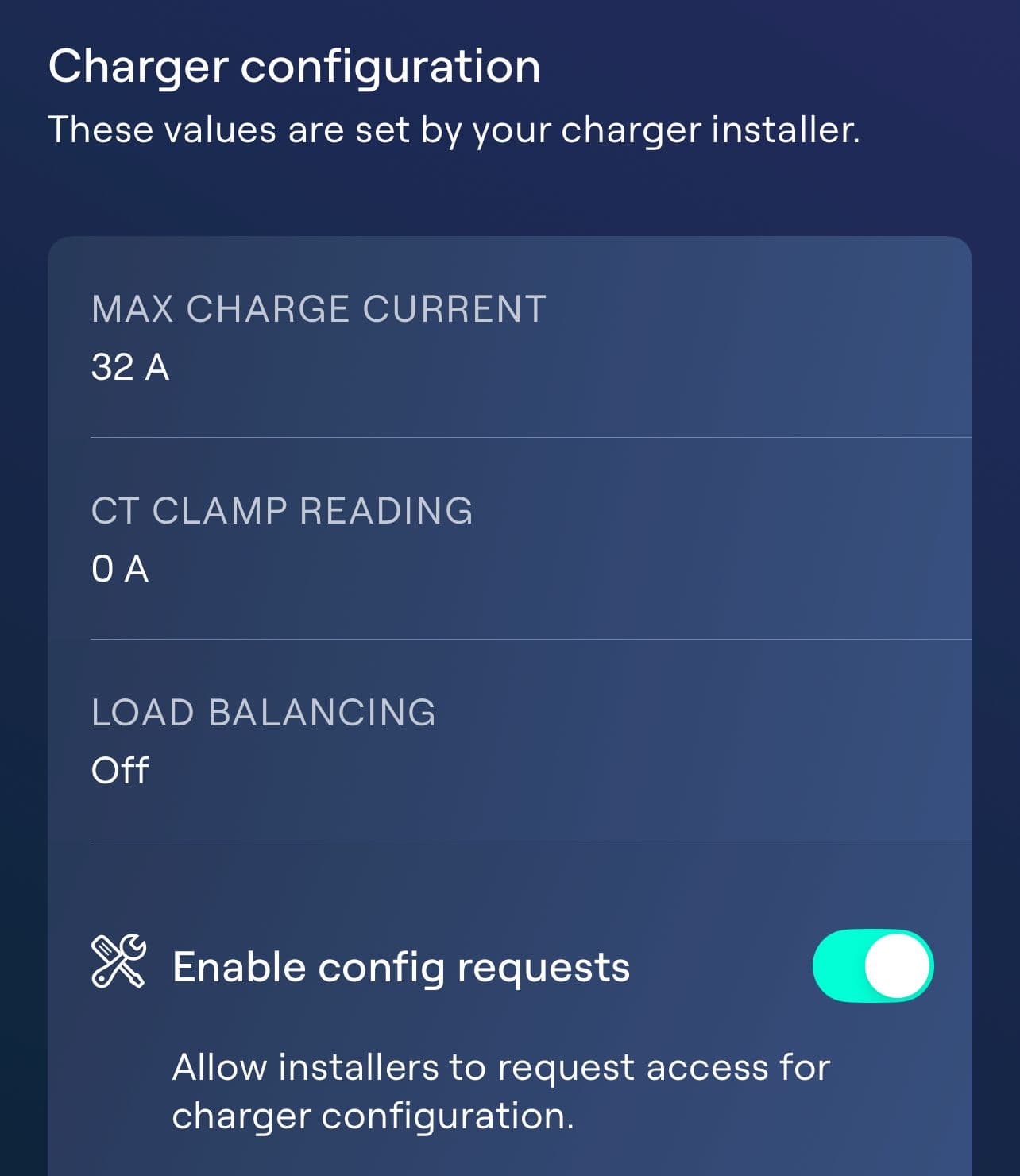Screen dimensions: 1020x1176
Task: Select the divider under MAX CHARGE CURRENT
Action: coord(532,434)
